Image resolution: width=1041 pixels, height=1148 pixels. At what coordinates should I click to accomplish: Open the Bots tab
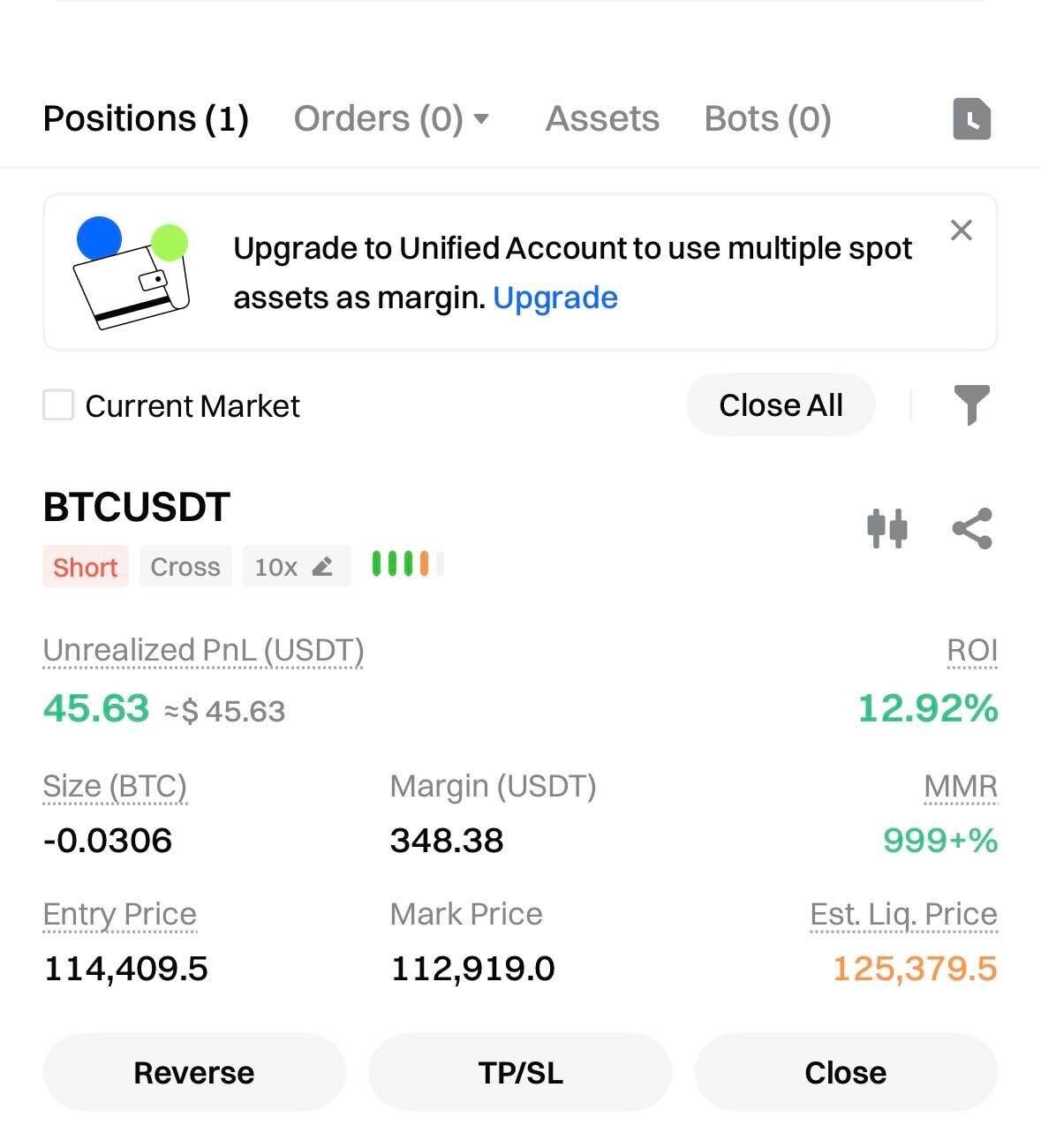(x=767, y=119)
